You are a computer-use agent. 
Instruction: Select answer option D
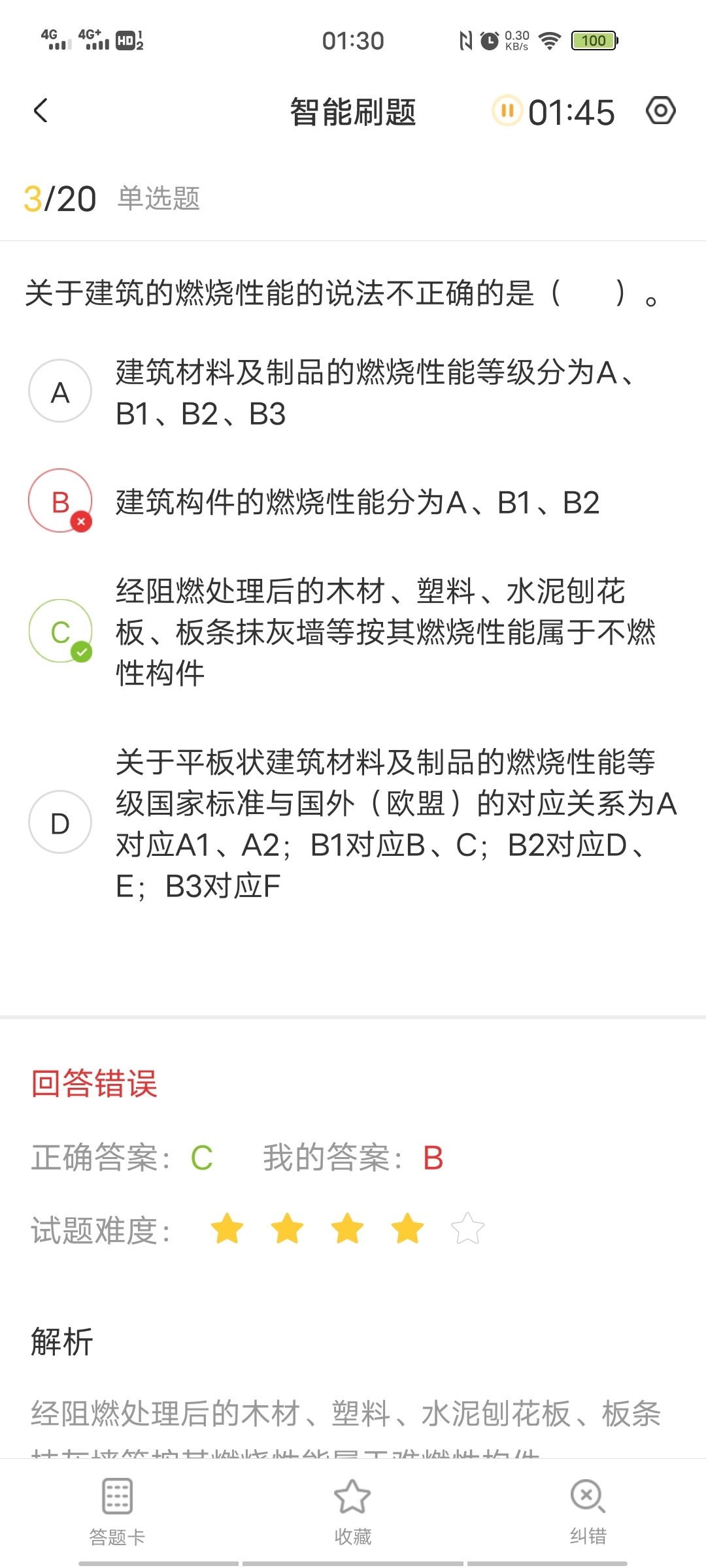(60, 823)
